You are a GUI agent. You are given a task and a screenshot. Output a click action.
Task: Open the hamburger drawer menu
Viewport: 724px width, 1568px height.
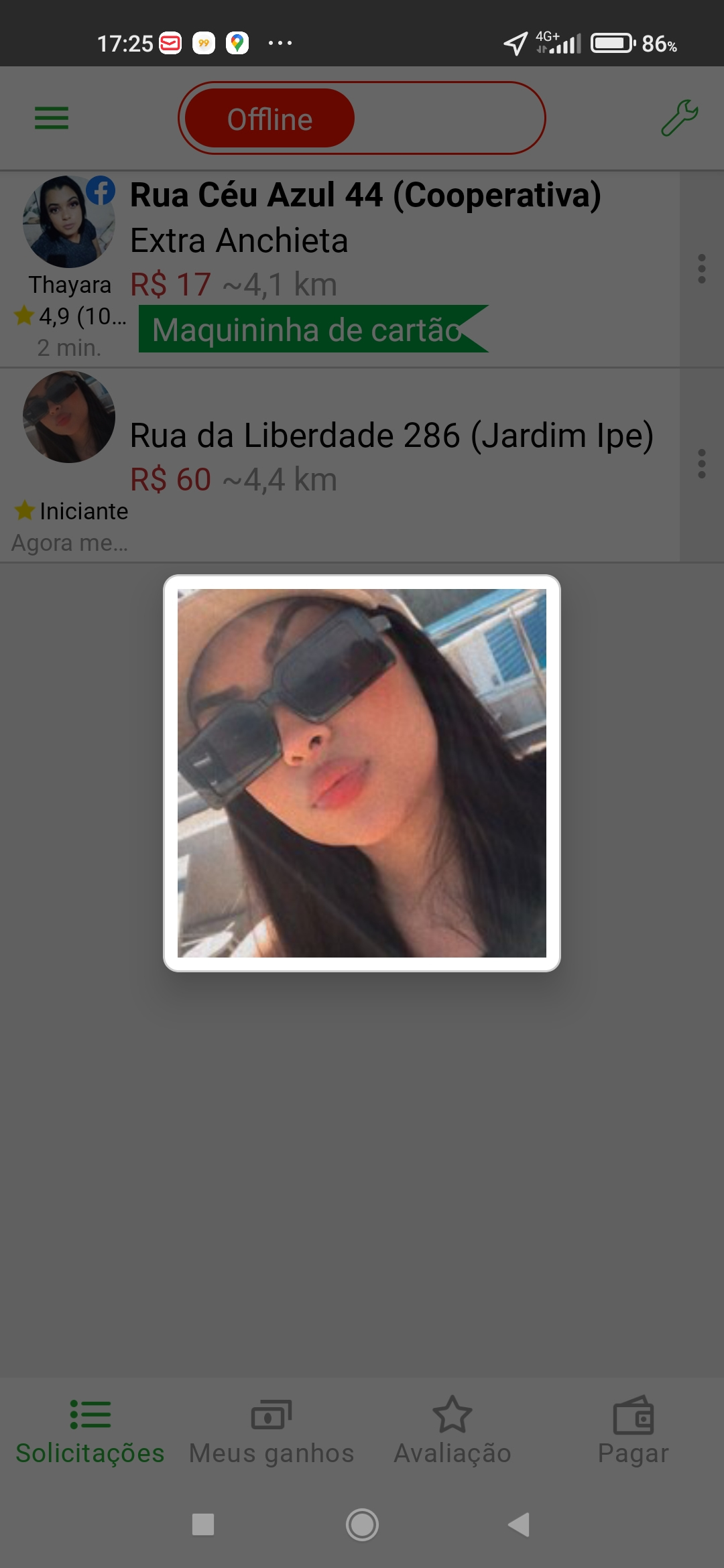(52, 119)
